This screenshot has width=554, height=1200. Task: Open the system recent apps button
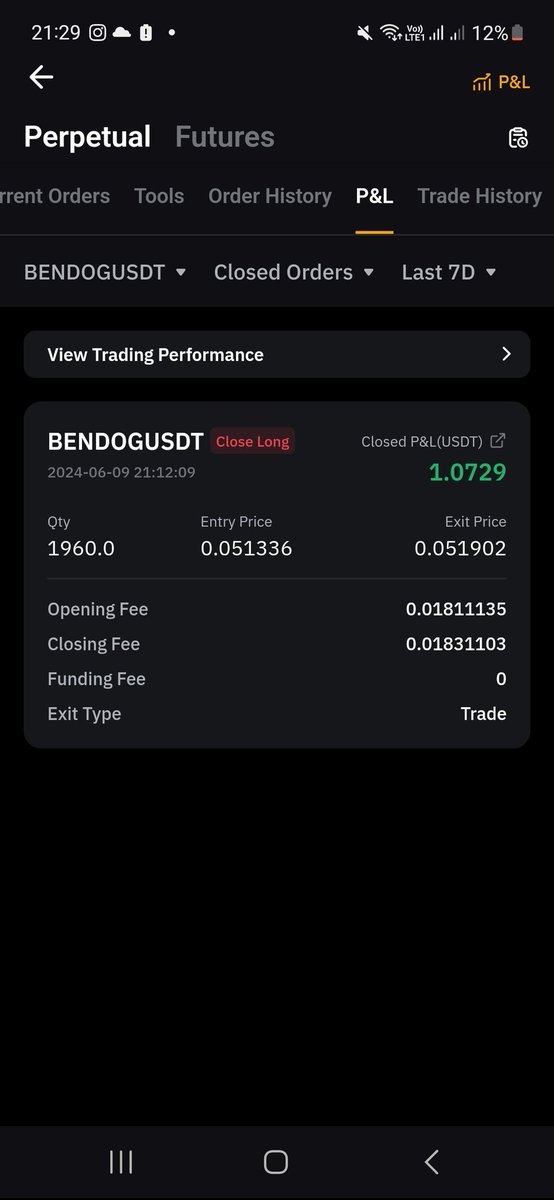pyautogui.click(x=121, y=1161)
